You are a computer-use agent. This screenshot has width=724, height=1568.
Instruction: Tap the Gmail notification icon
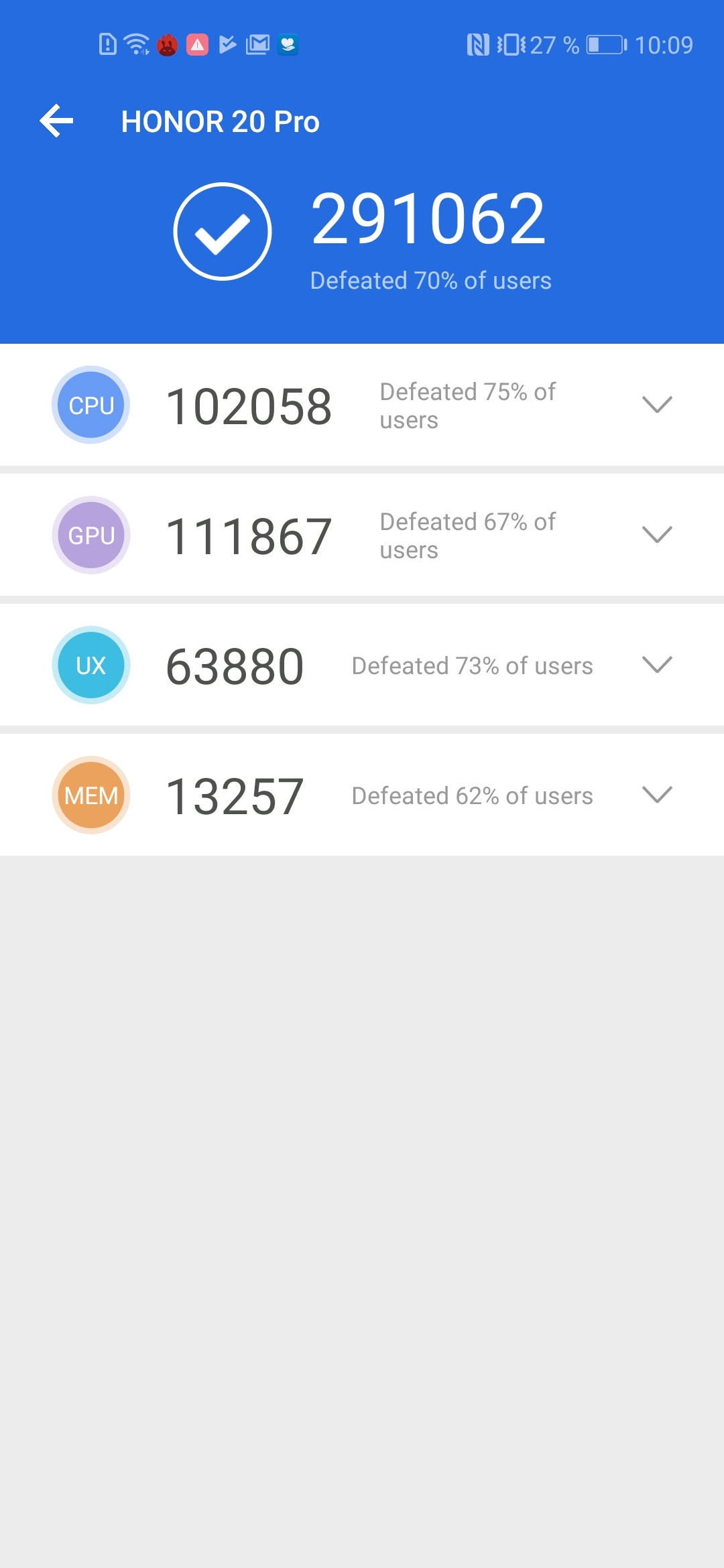[x=258, y=44]
